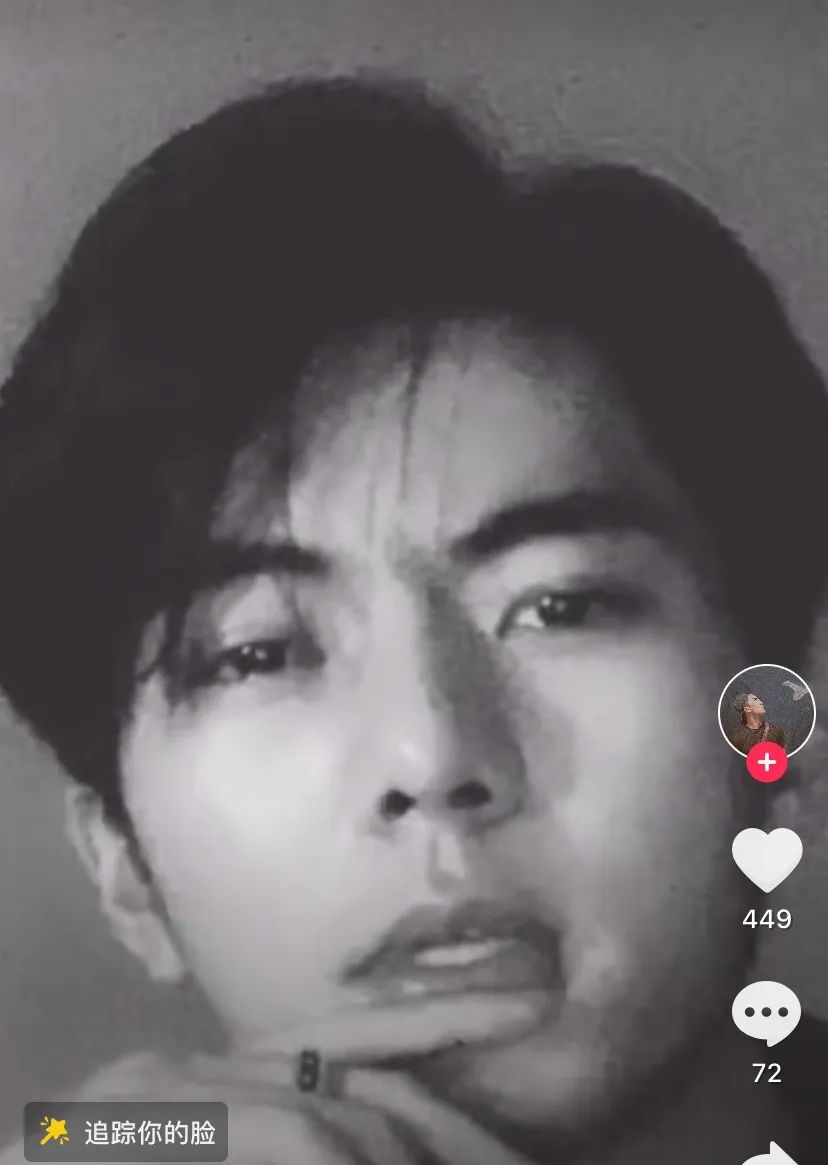This screenshot has width=828, height=1165.
Task: Like this video with the heart
Action: (x=767, y=860)
